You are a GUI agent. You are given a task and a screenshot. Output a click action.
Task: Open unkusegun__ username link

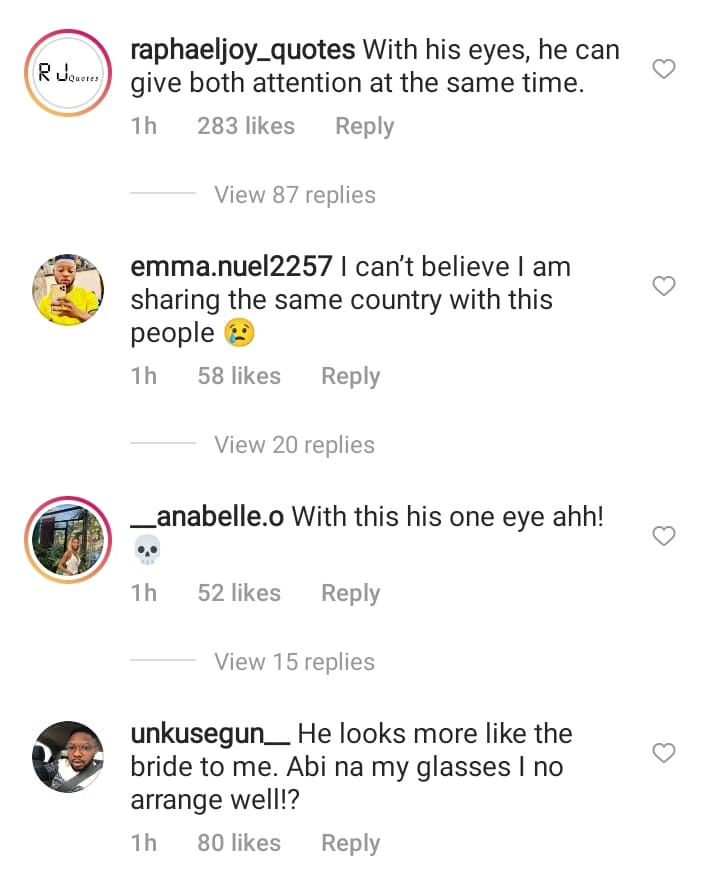coord(210,733)
